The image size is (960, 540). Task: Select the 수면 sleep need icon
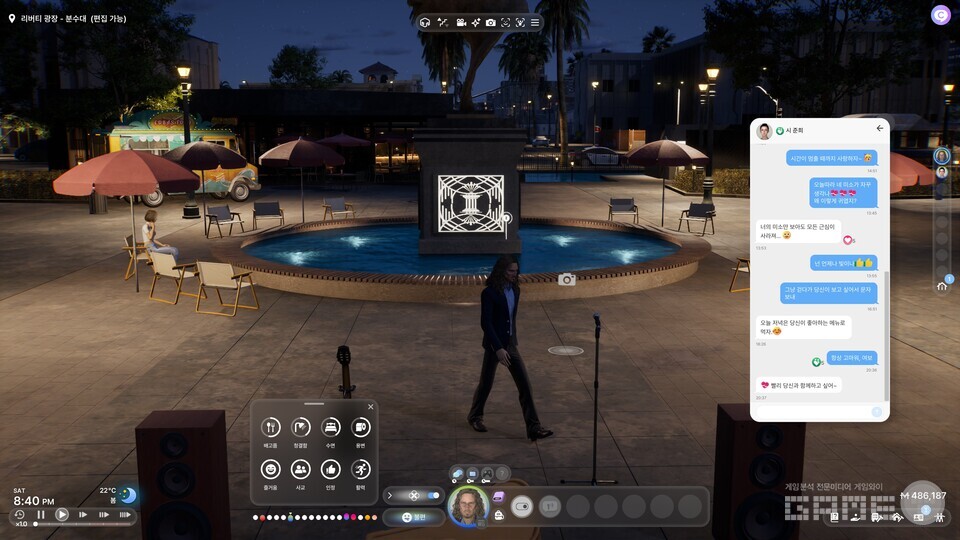click(x=330, y=428)
